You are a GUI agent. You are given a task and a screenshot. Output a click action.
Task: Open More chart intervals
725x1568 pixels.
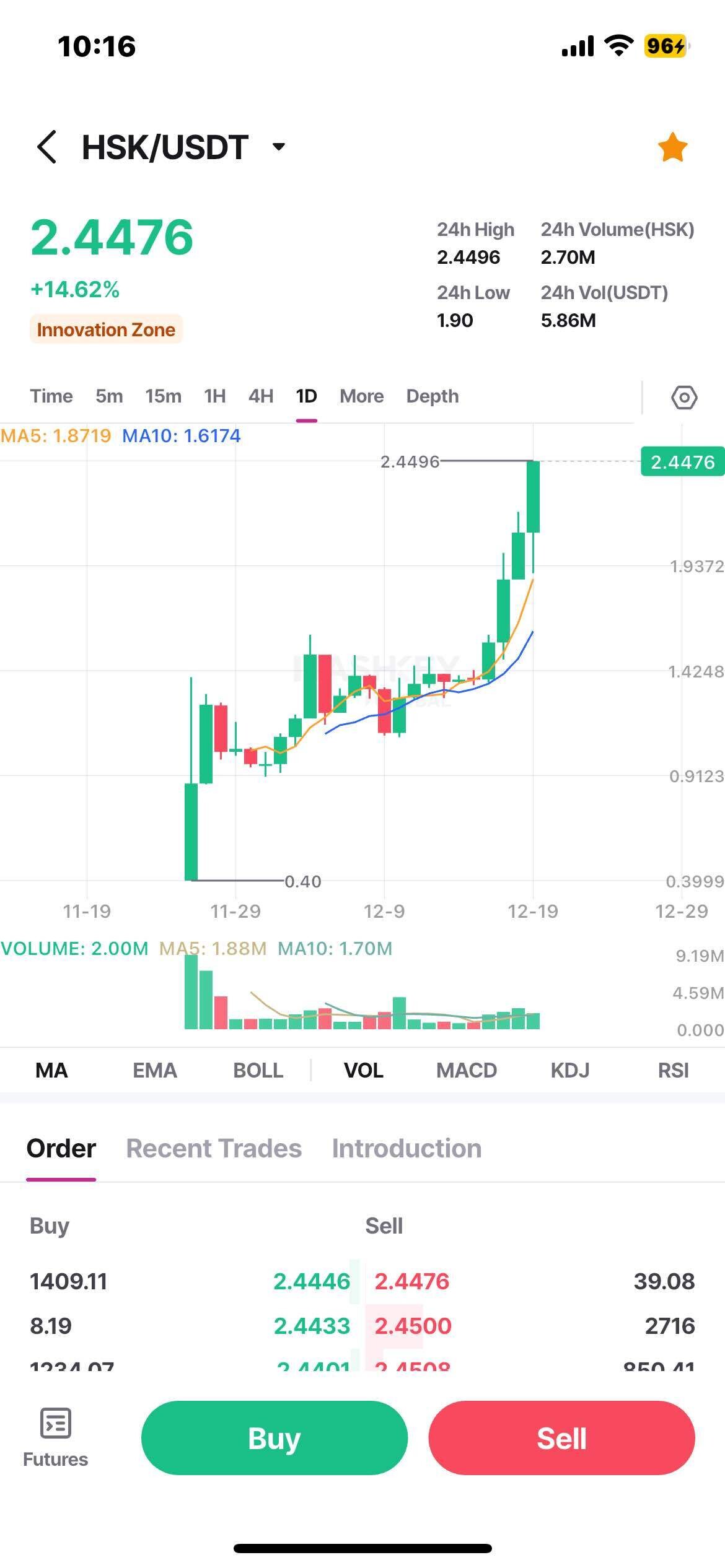coord(361,396)
